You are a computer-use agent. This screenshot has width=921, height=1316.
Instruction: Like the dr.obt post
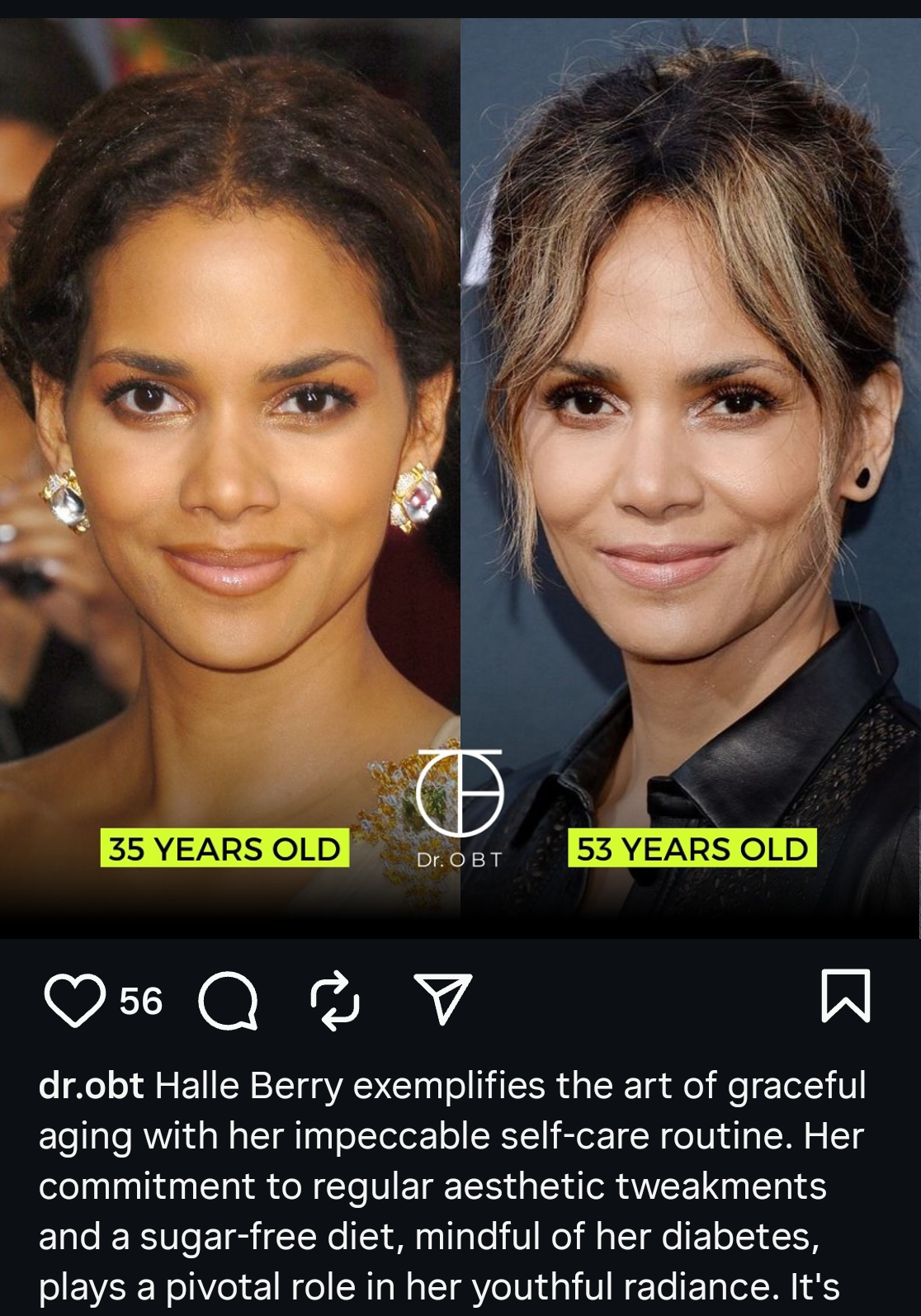point(74,1000)
